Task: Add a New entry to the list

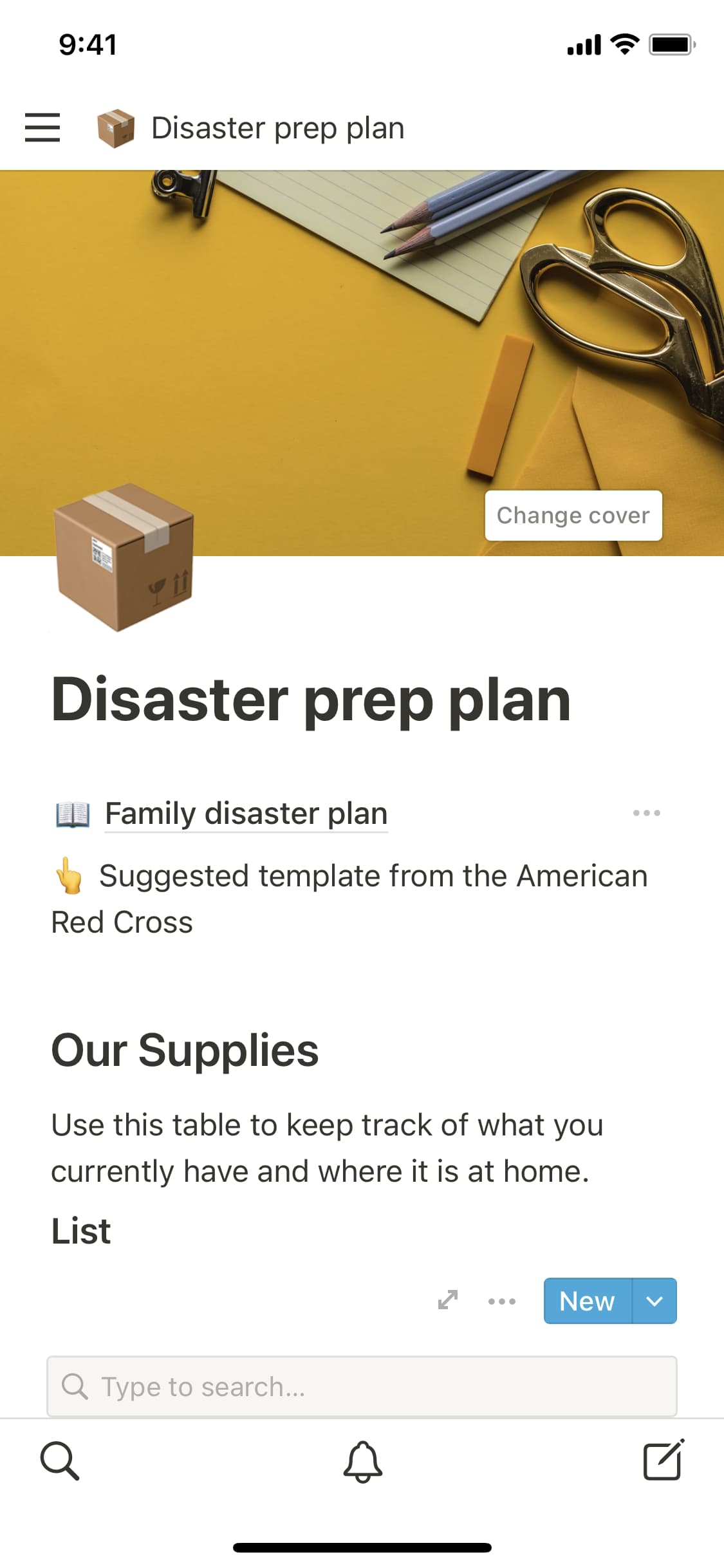Action: coord(587,1301)
